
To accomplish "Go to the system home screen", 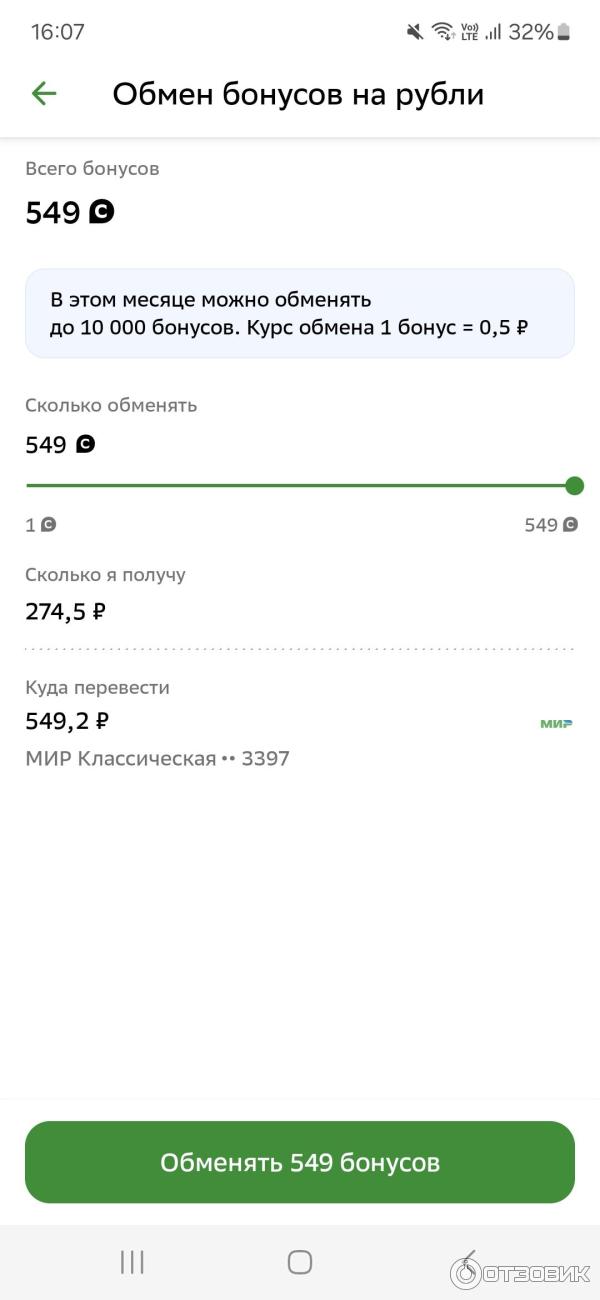I will tap(300, 1262).
